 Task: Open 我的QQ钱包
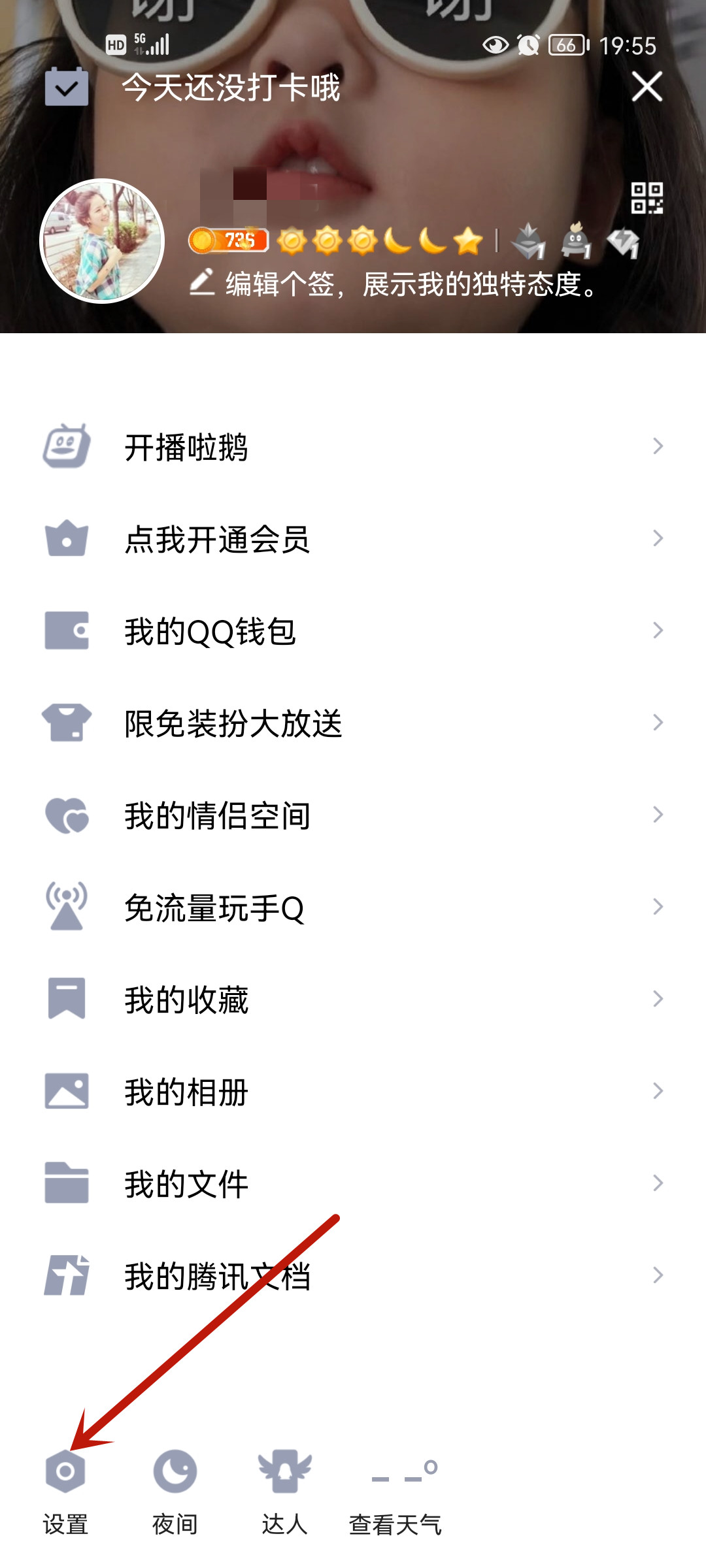pos(353,631)
